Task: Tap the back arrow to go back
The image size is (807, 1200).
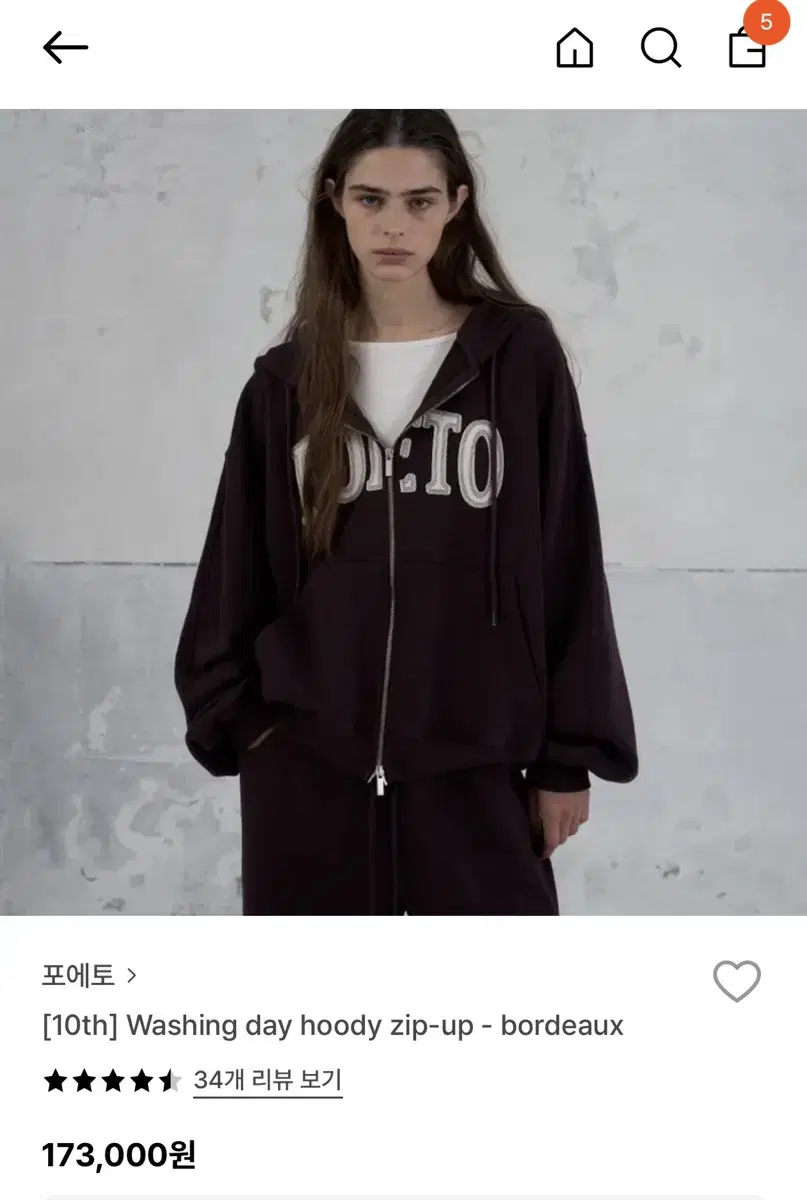Action: click(66, 45)
